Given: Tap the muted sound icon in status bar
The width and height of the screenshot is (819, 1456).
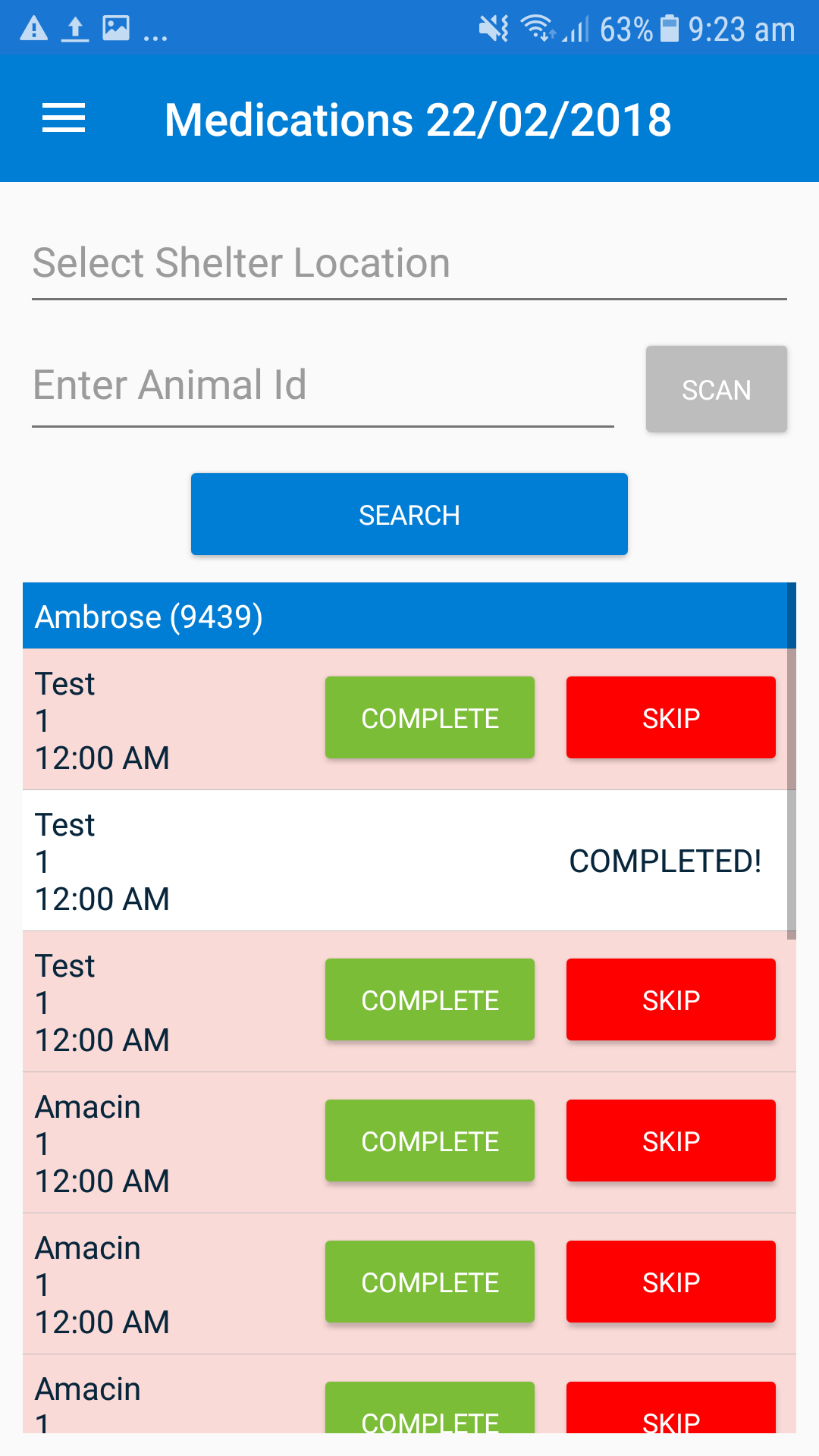Looking at the screenshot, I should coord(492,29).
